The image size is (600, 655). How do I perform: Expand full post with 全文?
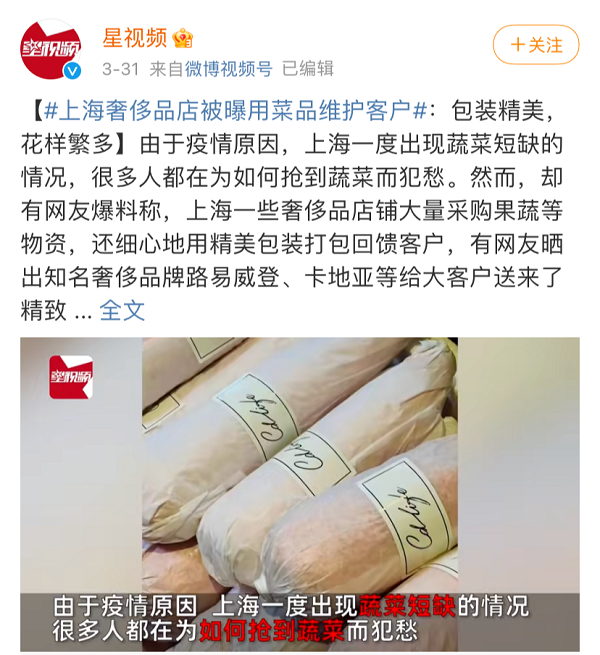pos(122,310)
